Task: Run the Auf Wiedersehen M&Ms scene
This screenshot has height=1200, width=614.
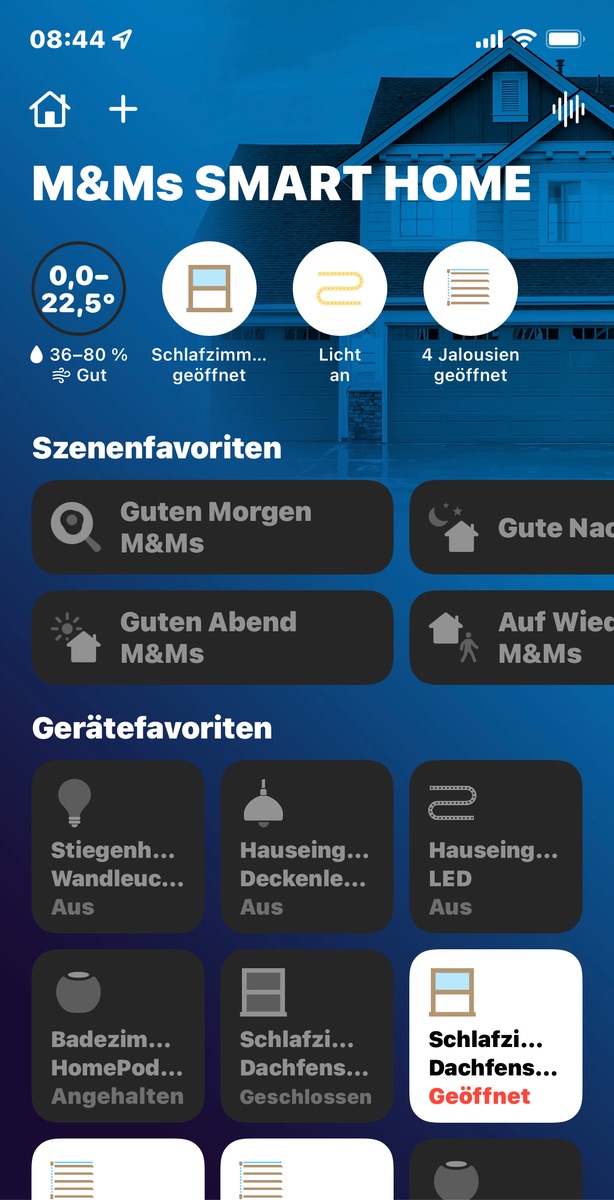Action: click(512, 637)
